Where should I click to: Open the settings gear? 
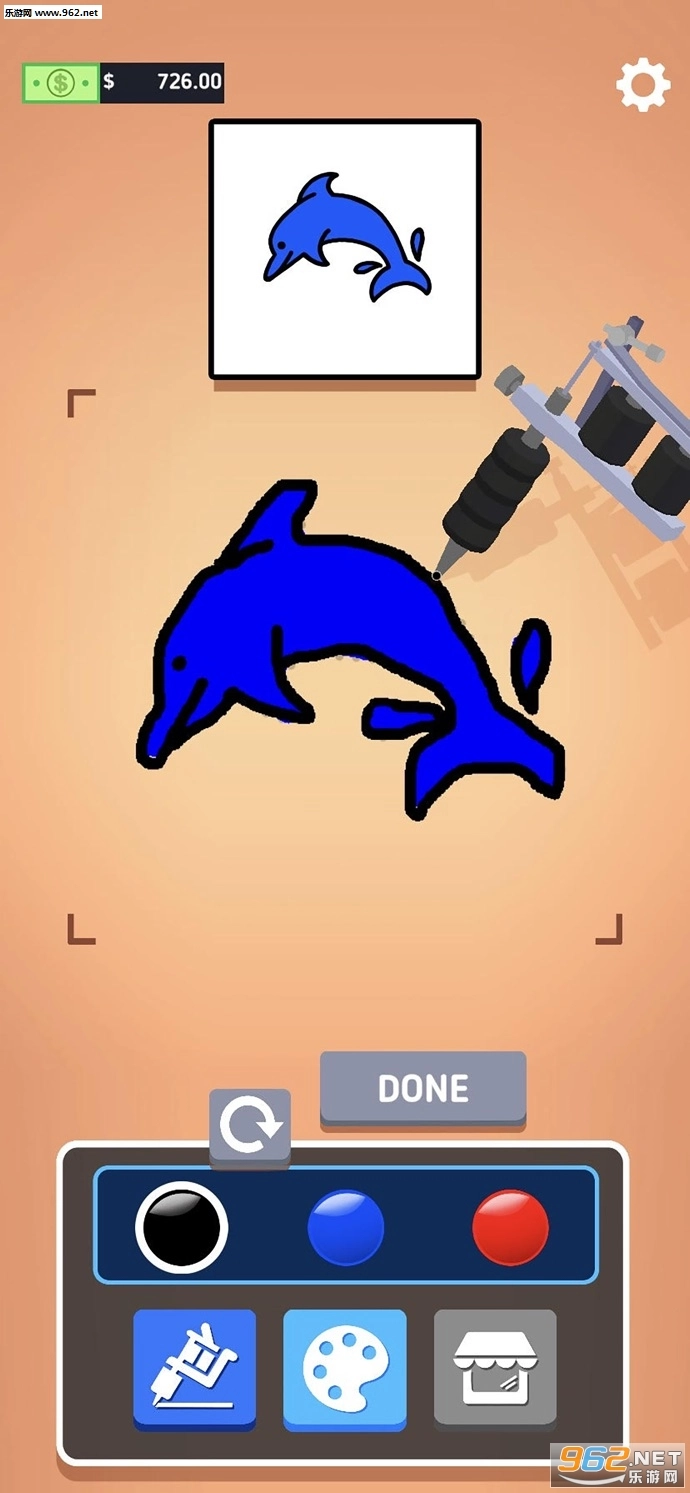(x=642, y=85)
